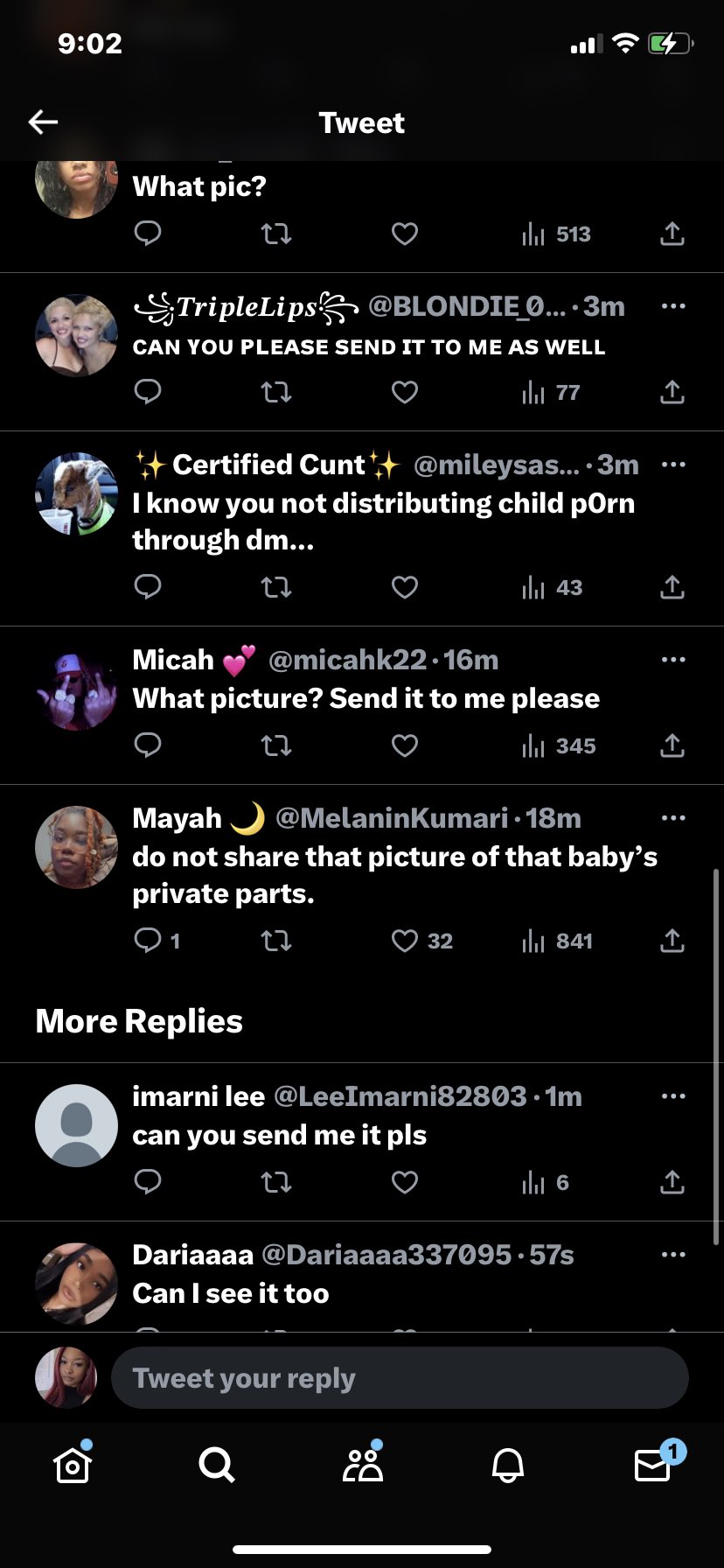Retweet imarni lee's reply

click(276, 1182)
